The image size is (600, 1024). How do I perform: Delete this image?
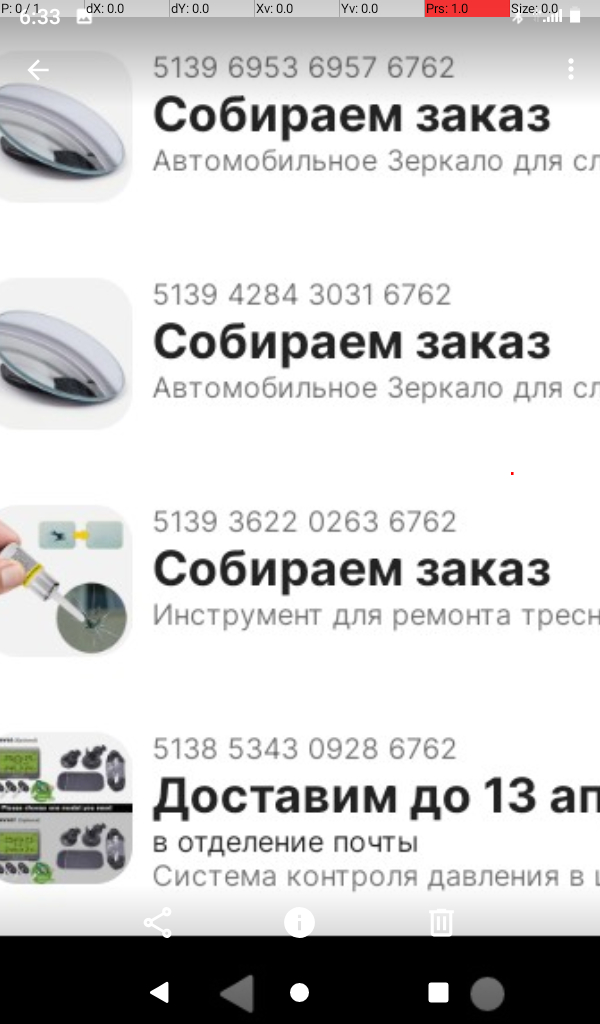click(441, 922)
